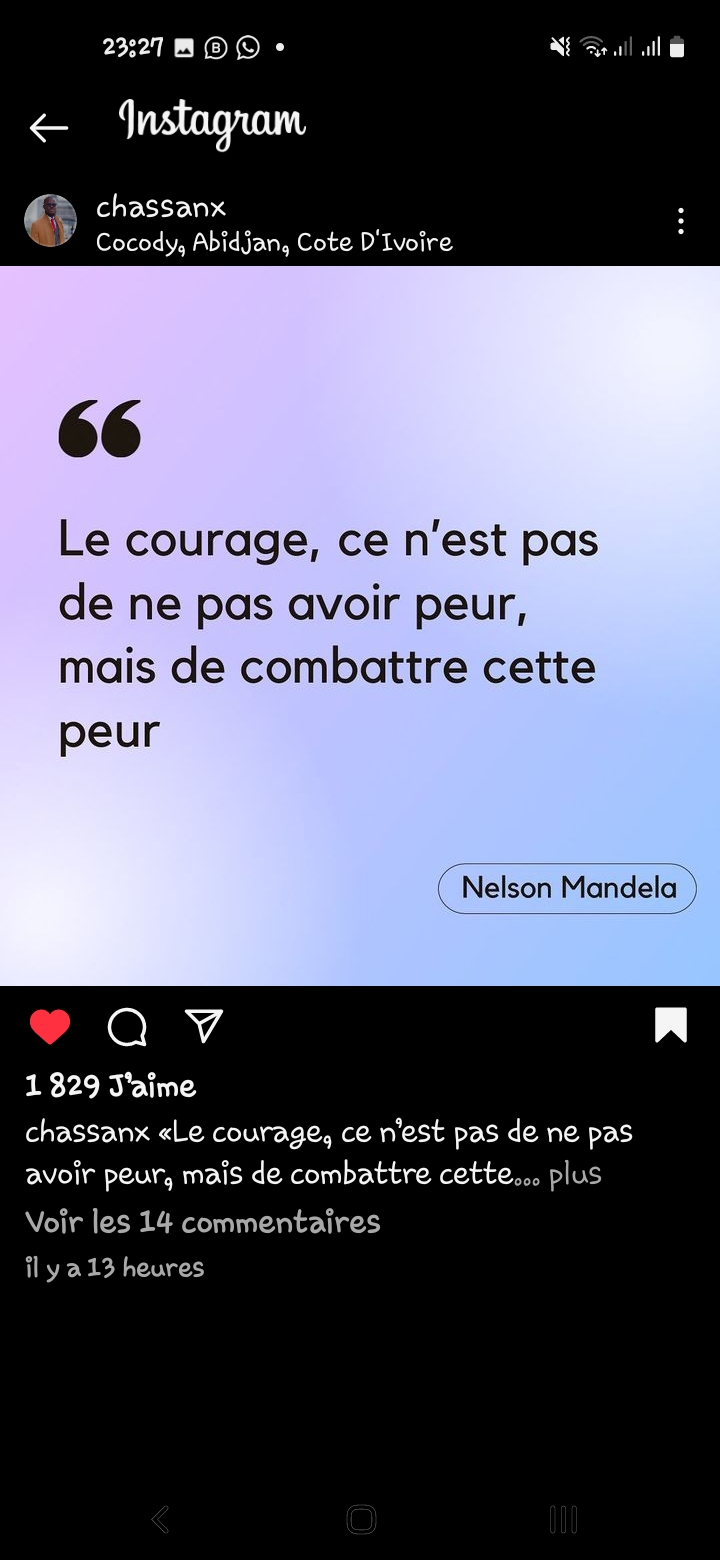Image resolution: width=720 pixels, height=1560 pixels.
Task: Open the post's three-dot options menu
Action: pos(680,221)
